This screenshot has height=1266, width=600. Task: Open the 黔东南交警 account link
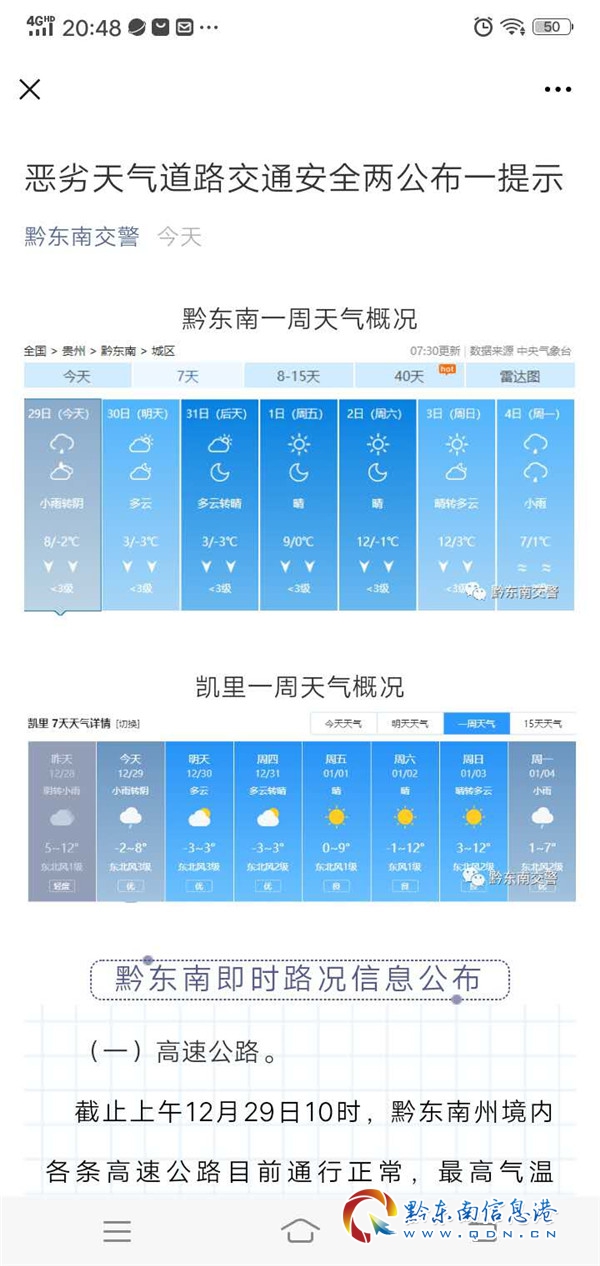tap(82, 237)
